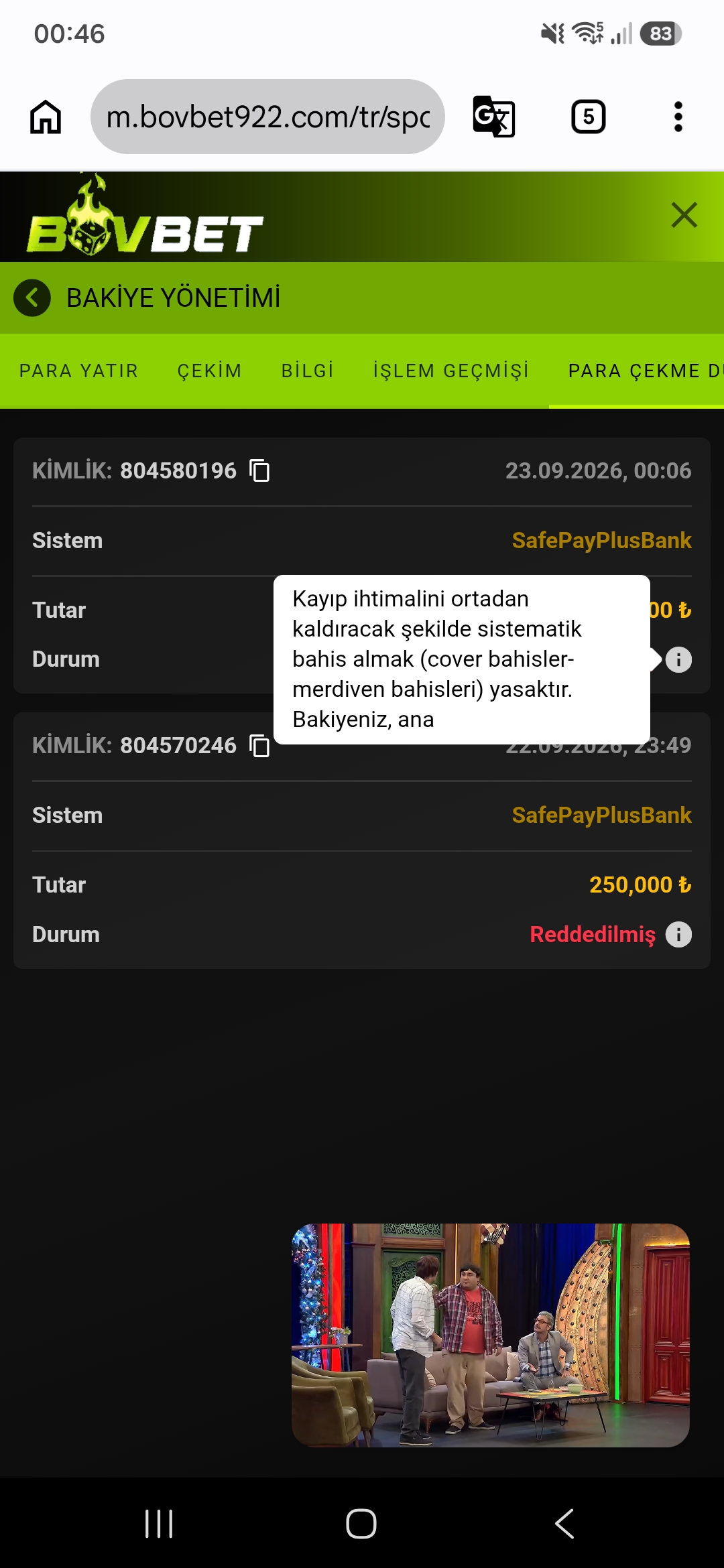Translate the page with the translate icon

(494, 117)
